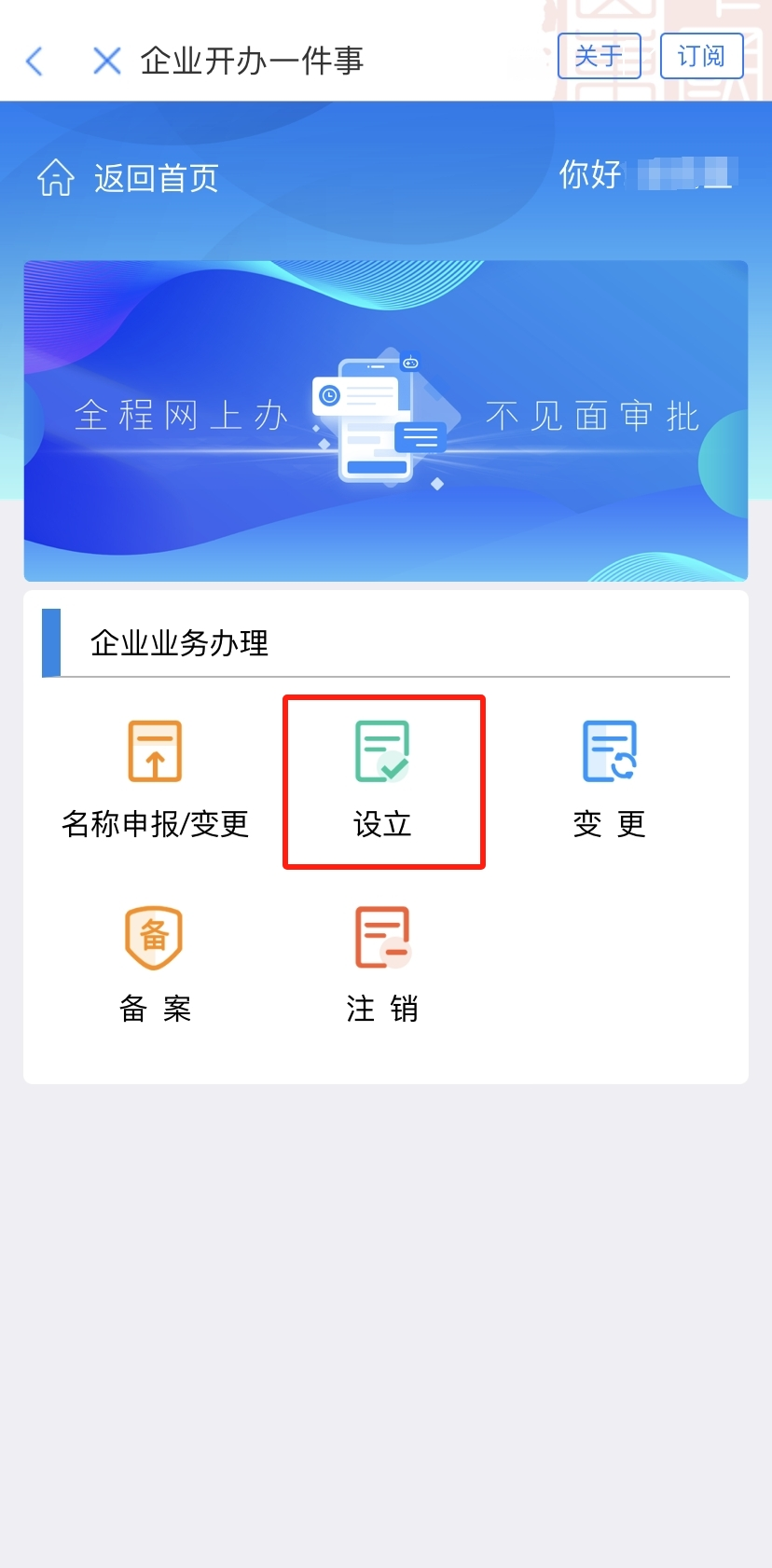
Task: Open the 备案 filing service
Action: (155, 965)
